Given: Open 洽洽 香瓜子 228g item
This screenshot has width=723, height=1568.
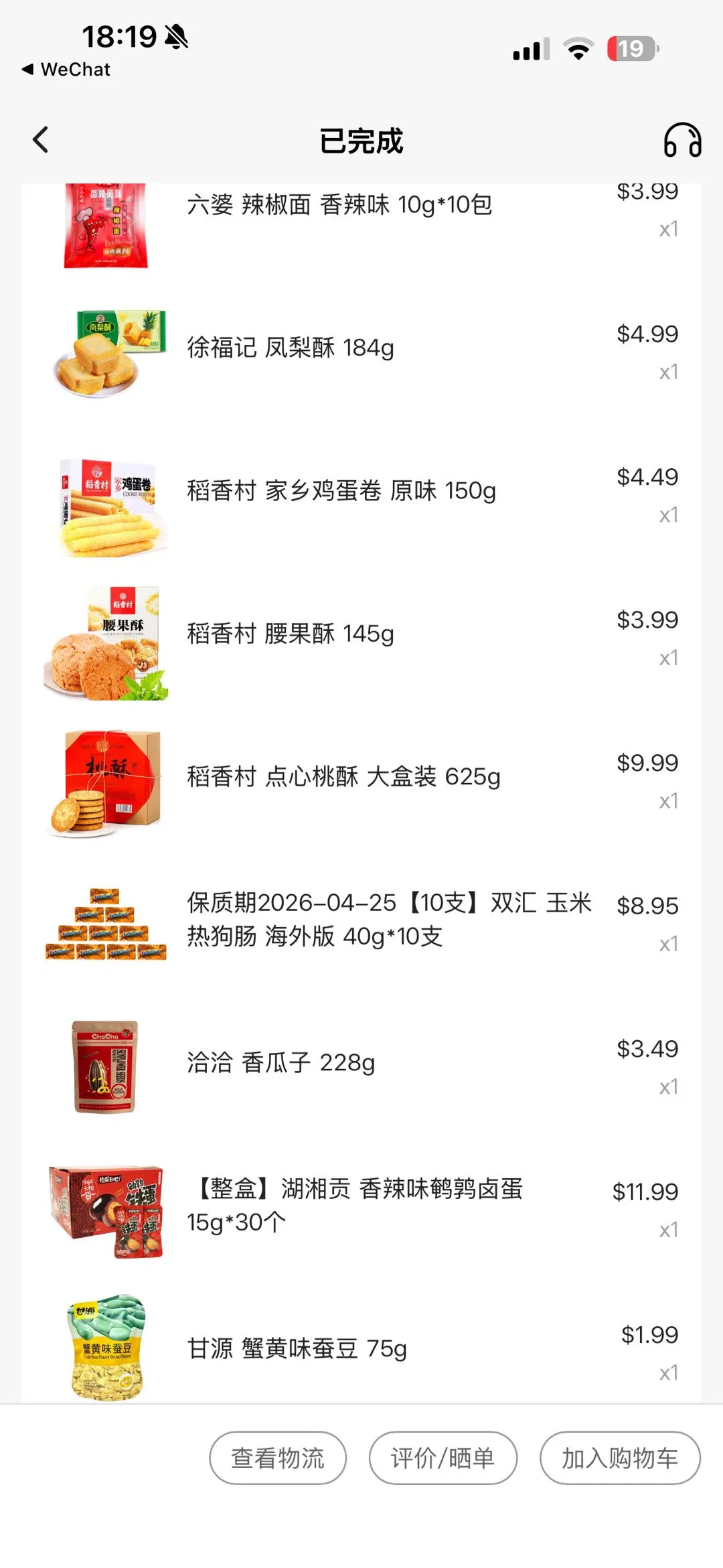Looking at the screenshot, I should coord(280,1062).
